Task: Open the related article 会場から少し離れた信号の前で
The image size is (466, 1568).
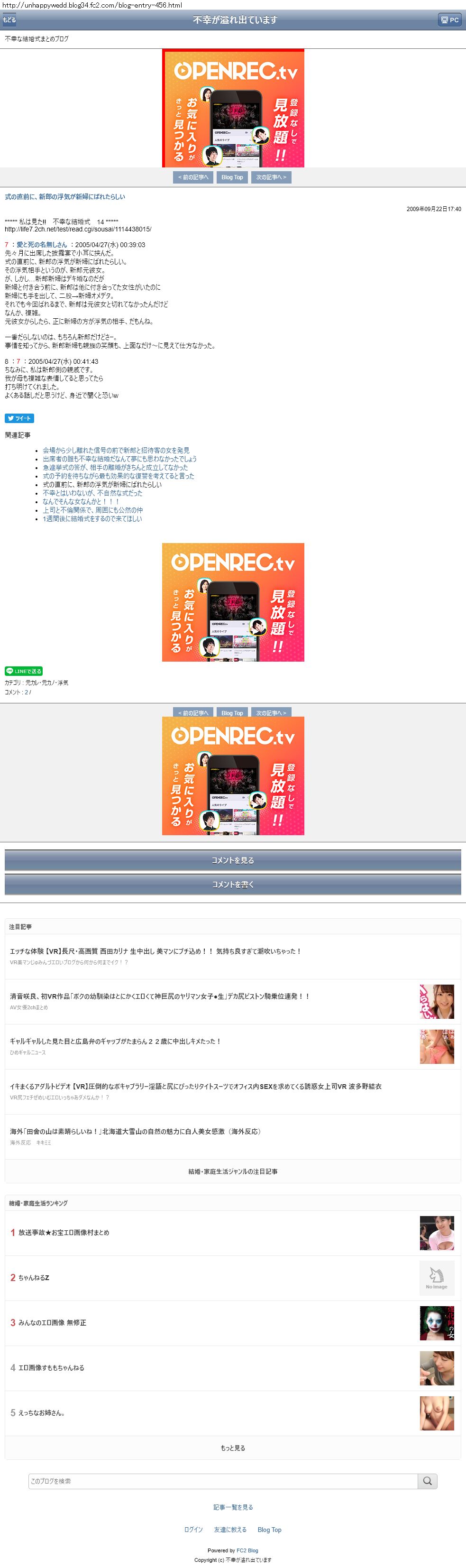Action: pos(116,451)
